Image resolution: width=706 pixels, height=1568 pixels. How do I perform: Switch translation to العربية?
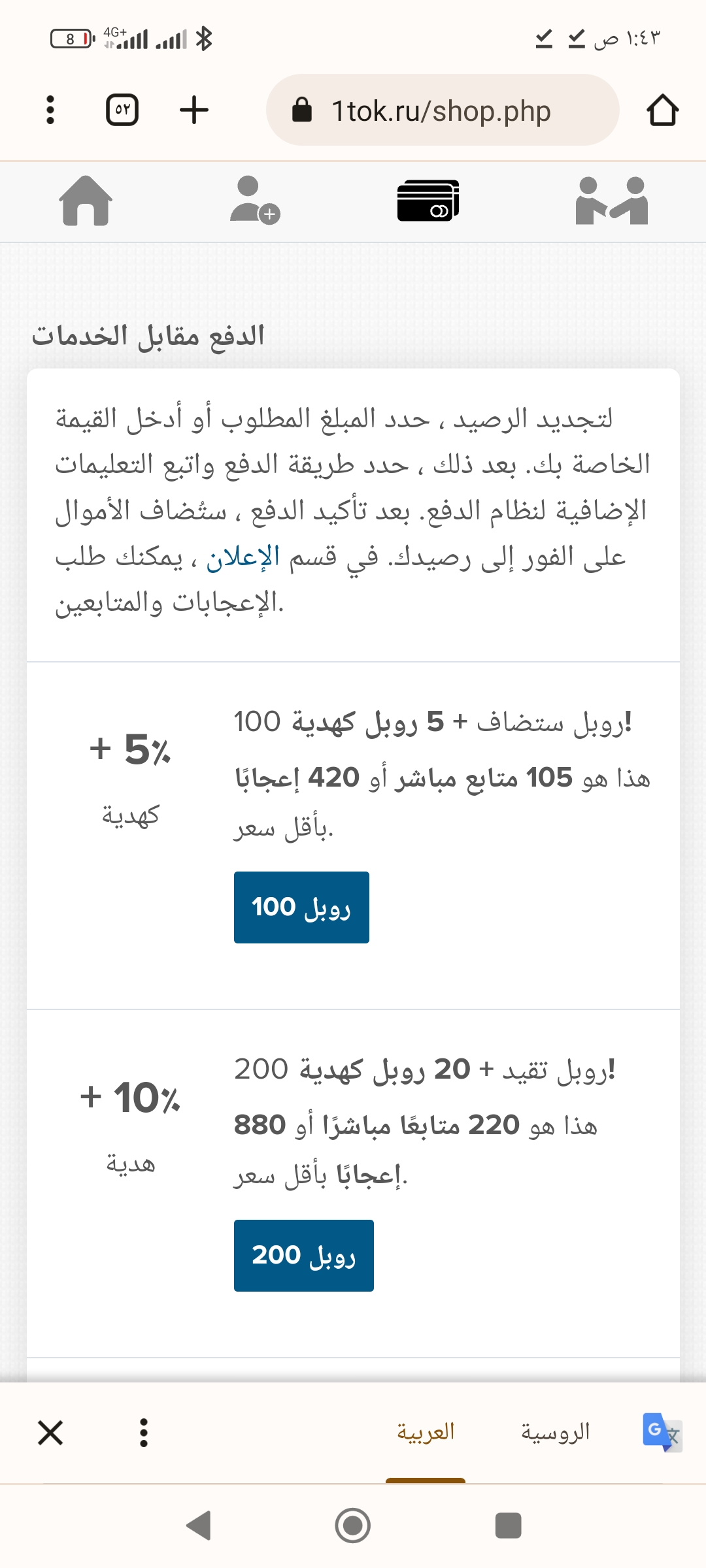(426, 1432)
